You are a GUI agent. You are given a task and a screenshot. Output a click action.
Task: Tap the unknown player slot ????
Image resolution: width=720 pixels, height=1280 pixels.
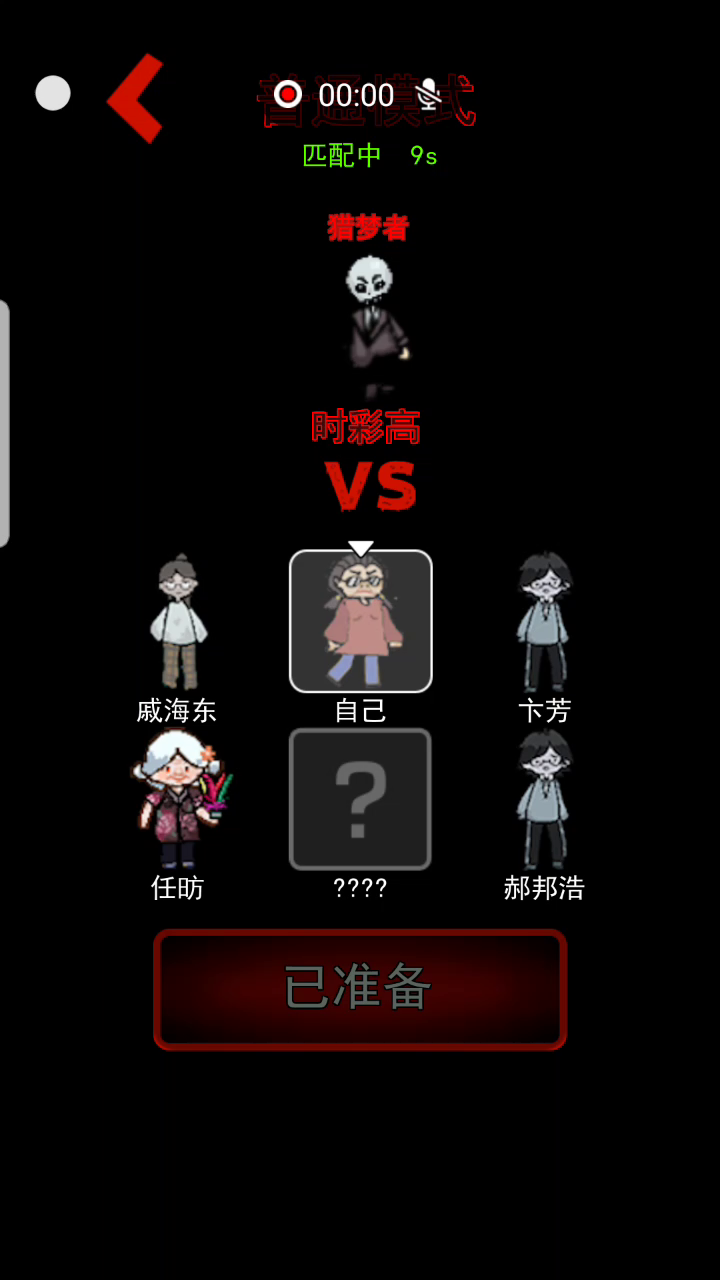coord(360,799)
